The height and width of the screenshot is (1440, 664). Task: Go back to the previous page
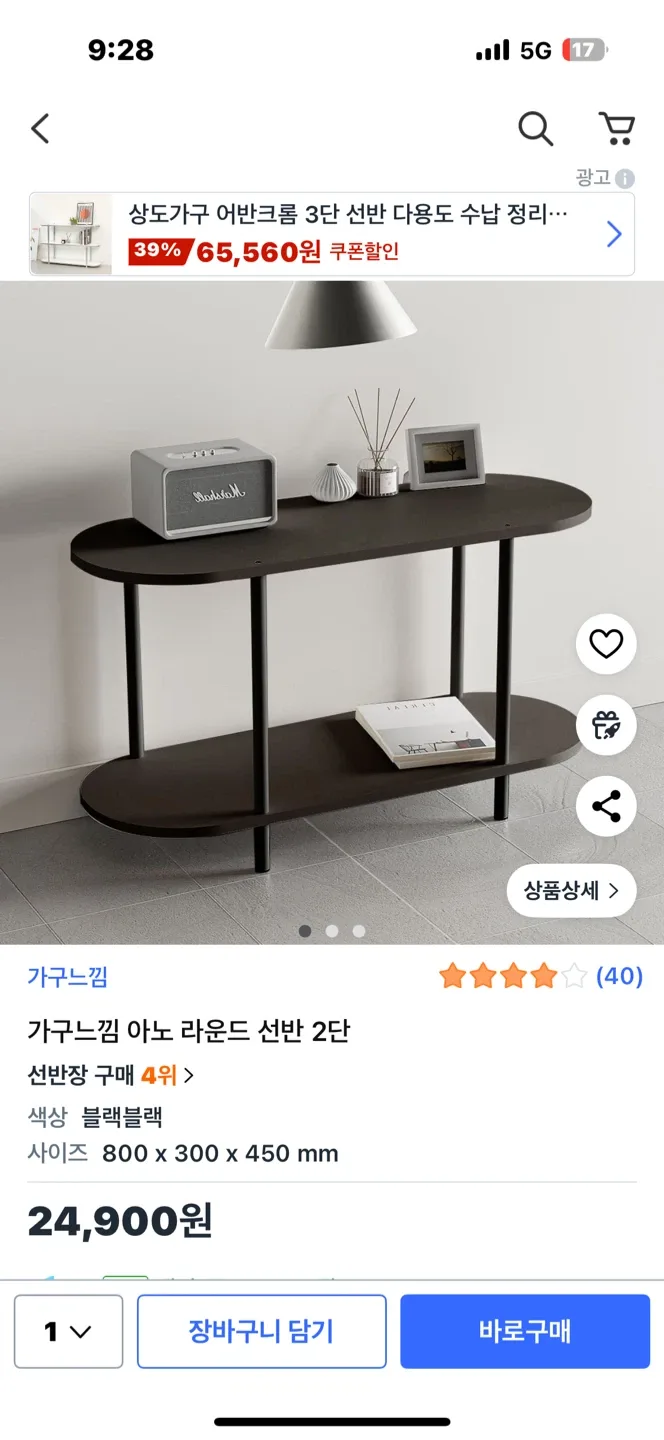click(40, 129)
